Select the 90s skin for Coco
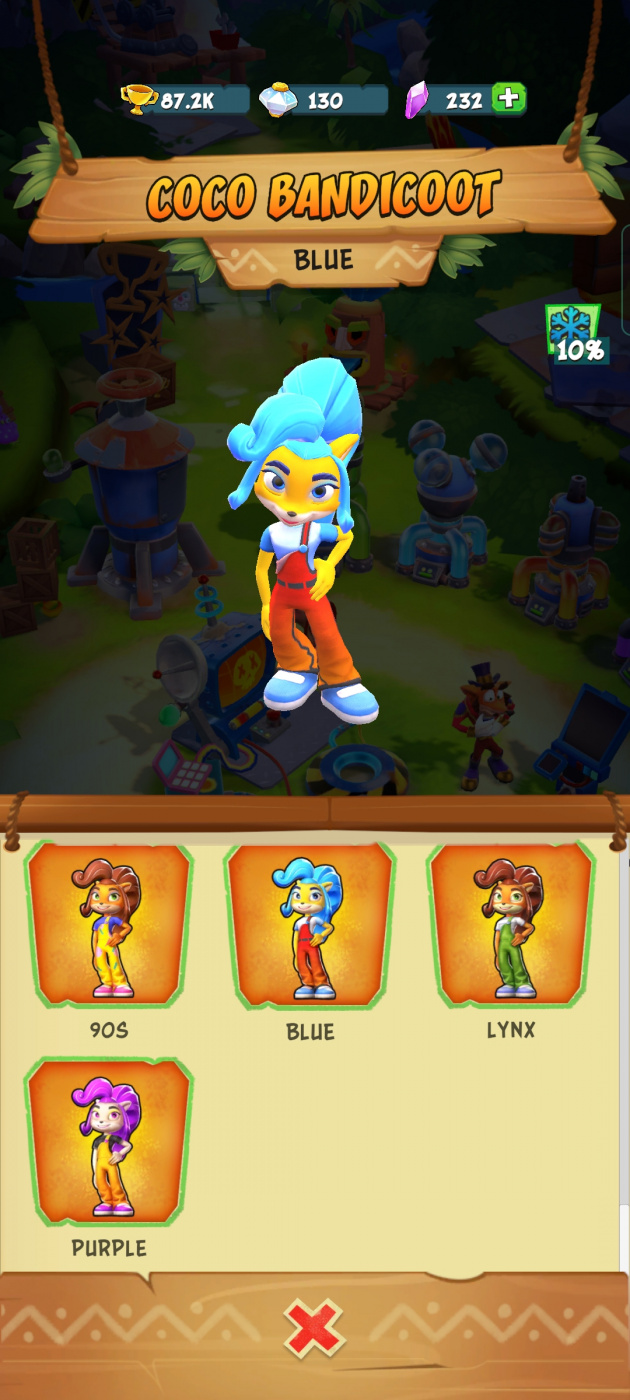This screenshot has height=1400, width=630. pos(109,925)
